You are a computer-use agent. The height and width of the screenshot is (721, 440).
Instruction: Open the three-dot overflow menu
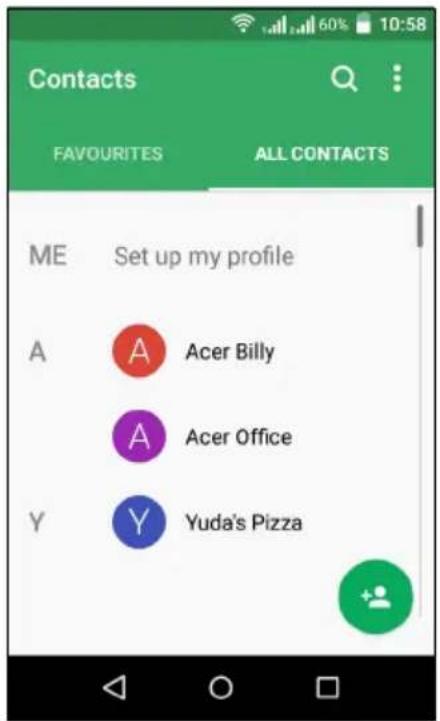[x=397, y=78]
